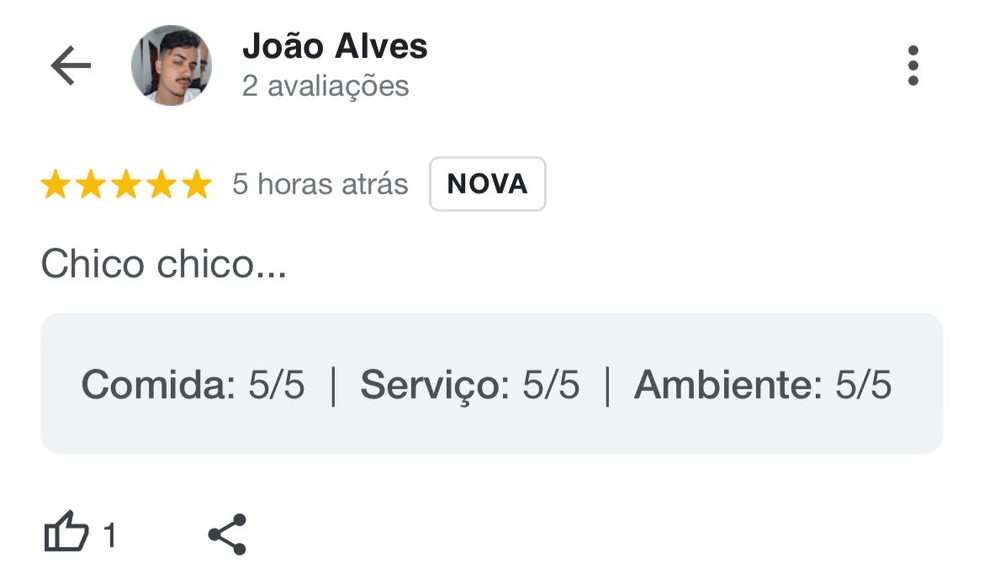The width and height of the screenshot is (984, 580).
Task: Go back using the arrow icon
Action: 70,66
